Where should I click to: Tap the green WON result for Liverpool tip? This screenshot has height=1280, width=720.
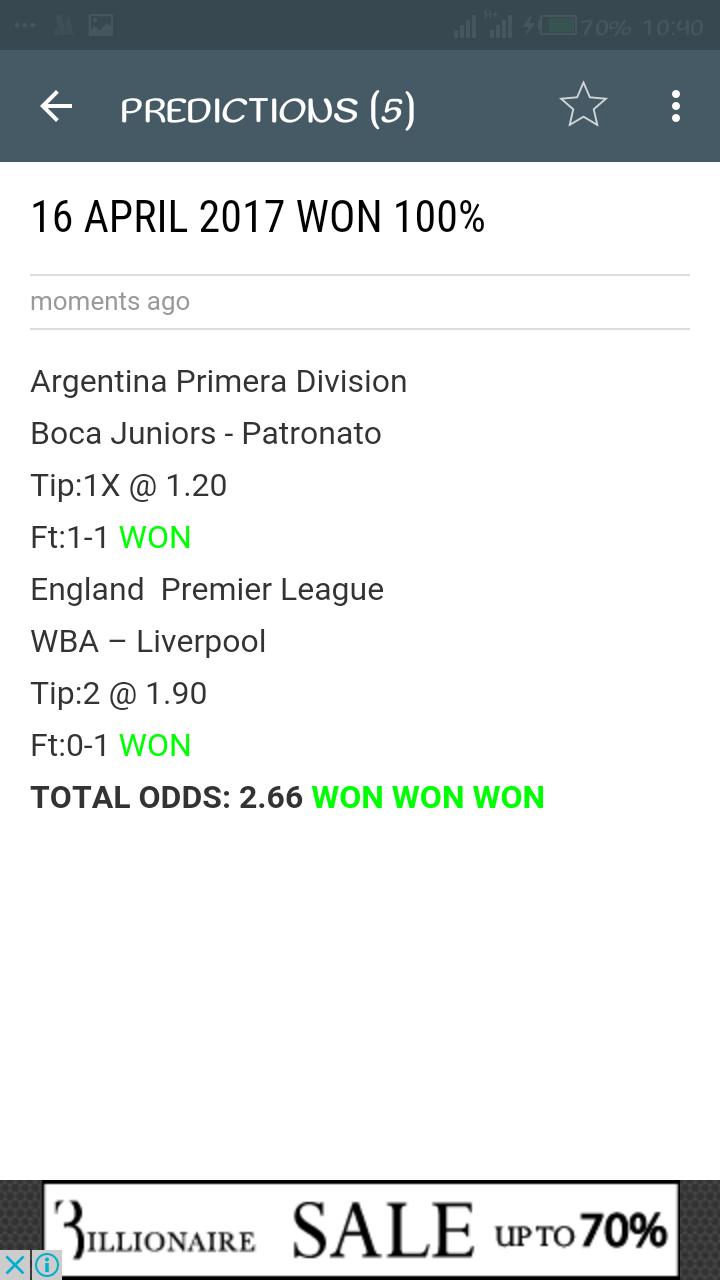[153, 744]
